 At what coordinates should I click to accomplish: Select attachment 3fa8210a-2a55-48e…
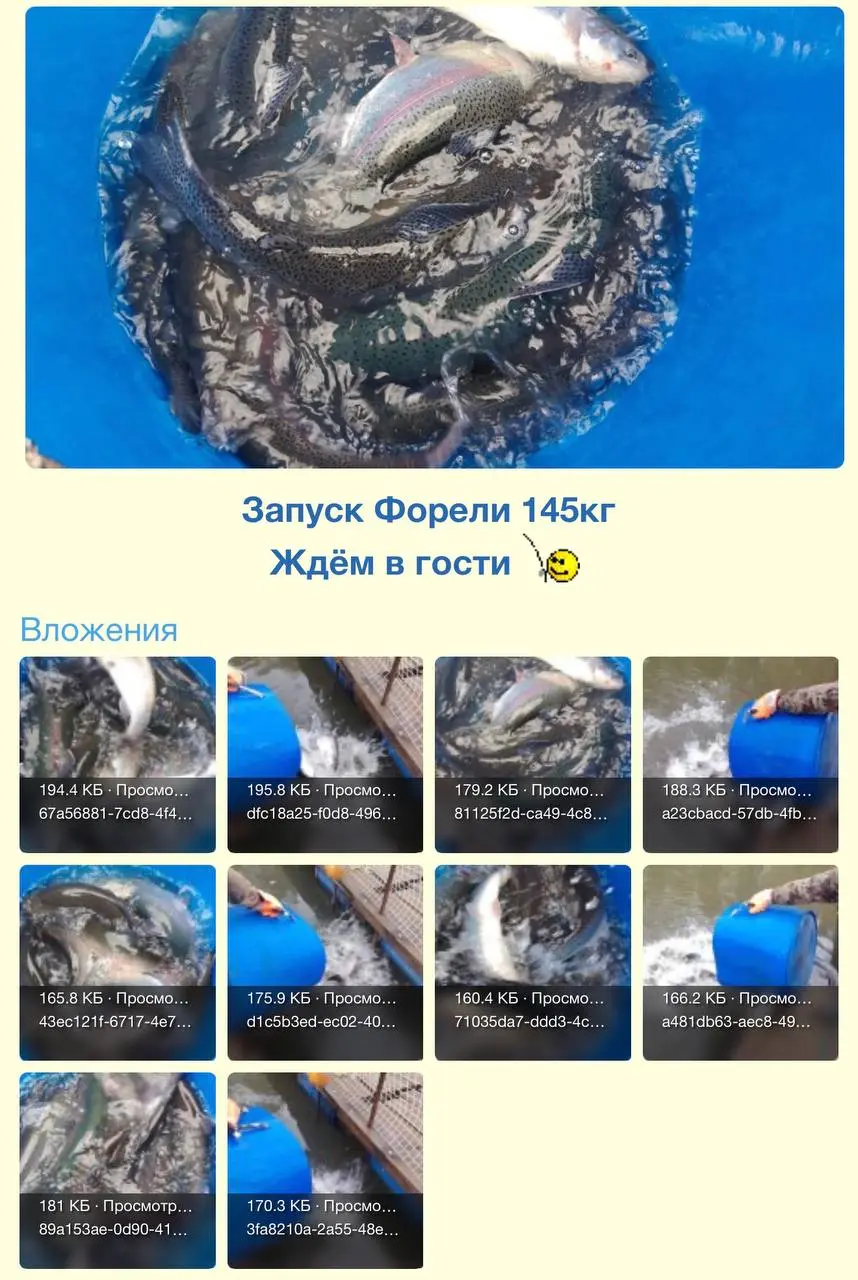click(325, 1170)
